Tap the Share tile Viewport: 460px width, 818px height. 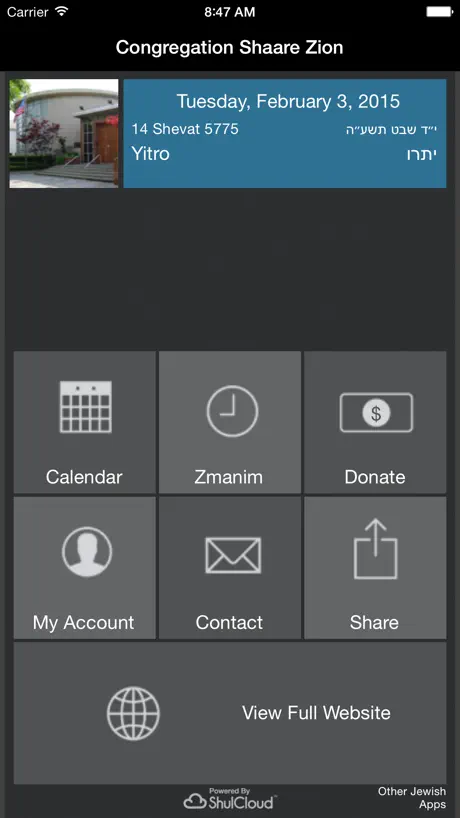(376, 568)
